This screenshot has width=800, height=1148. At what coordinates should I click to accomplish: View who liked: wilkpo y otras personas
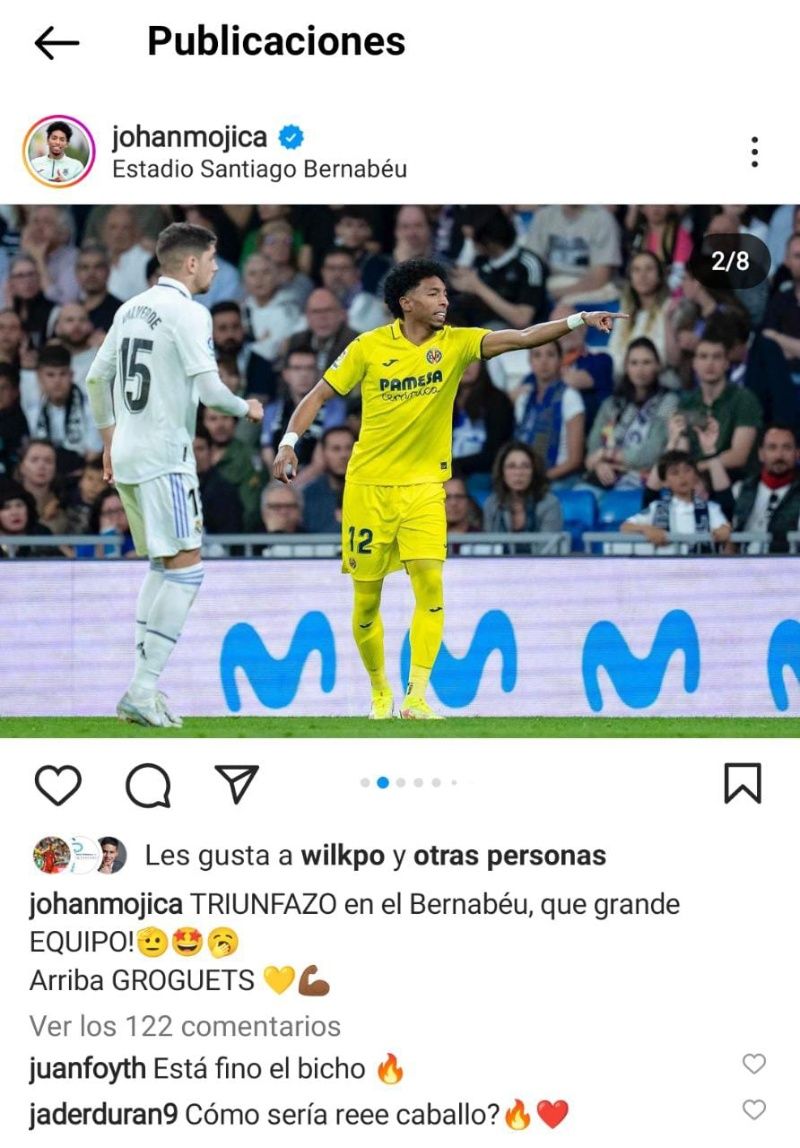click(375, 856)
